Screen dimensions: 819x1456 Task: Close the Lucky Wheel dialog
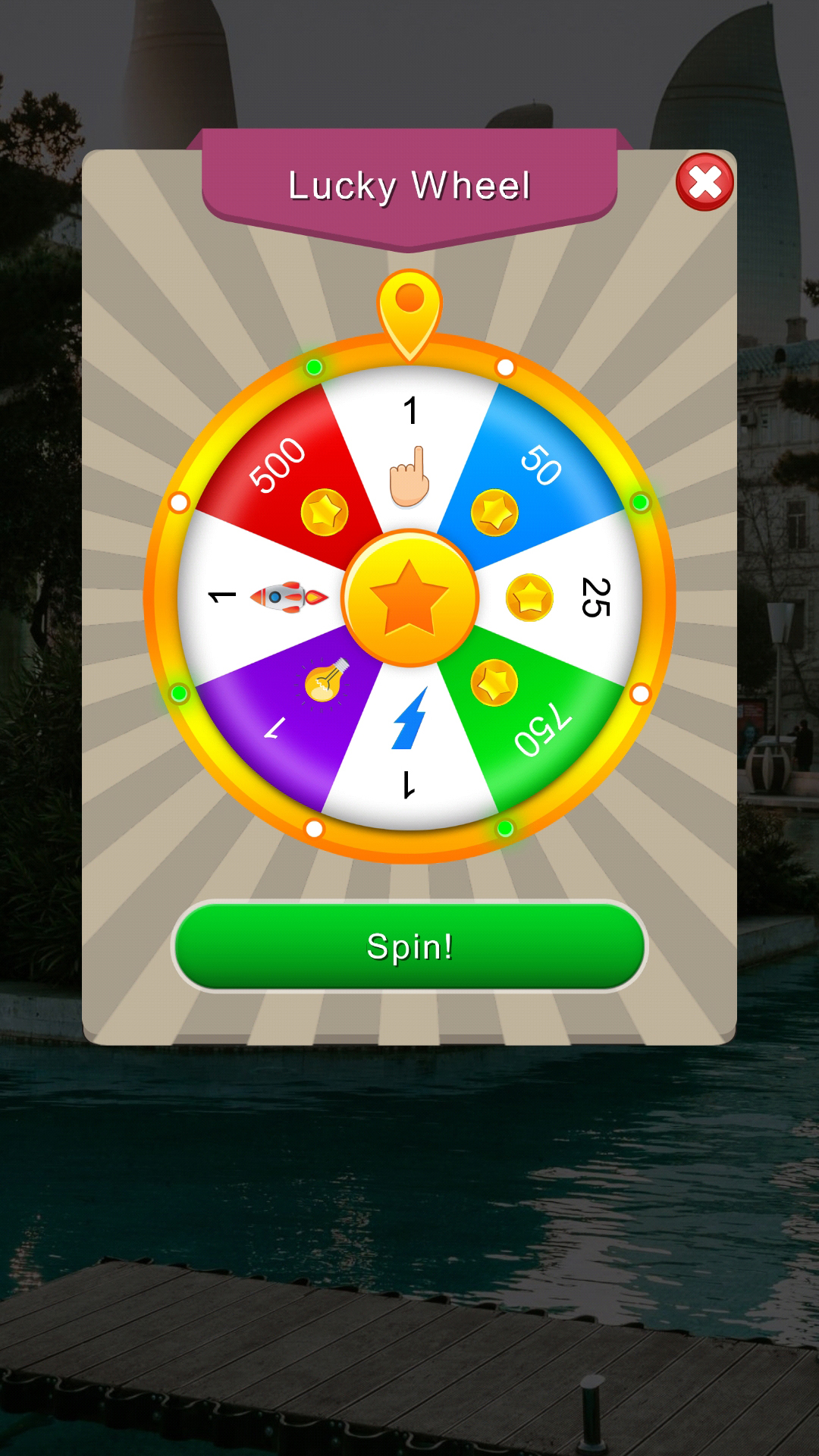coord(704,182)
